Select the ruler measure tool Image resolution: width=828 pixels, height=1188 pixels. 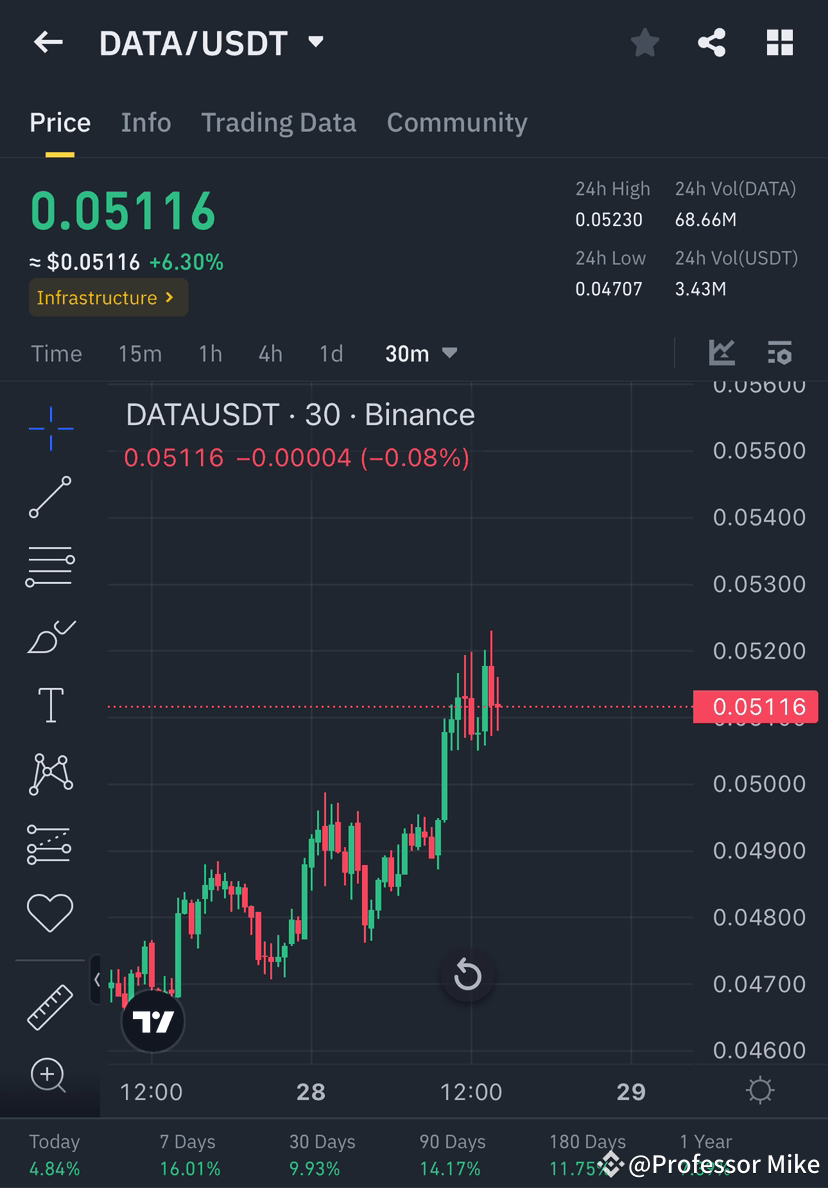50,1005
